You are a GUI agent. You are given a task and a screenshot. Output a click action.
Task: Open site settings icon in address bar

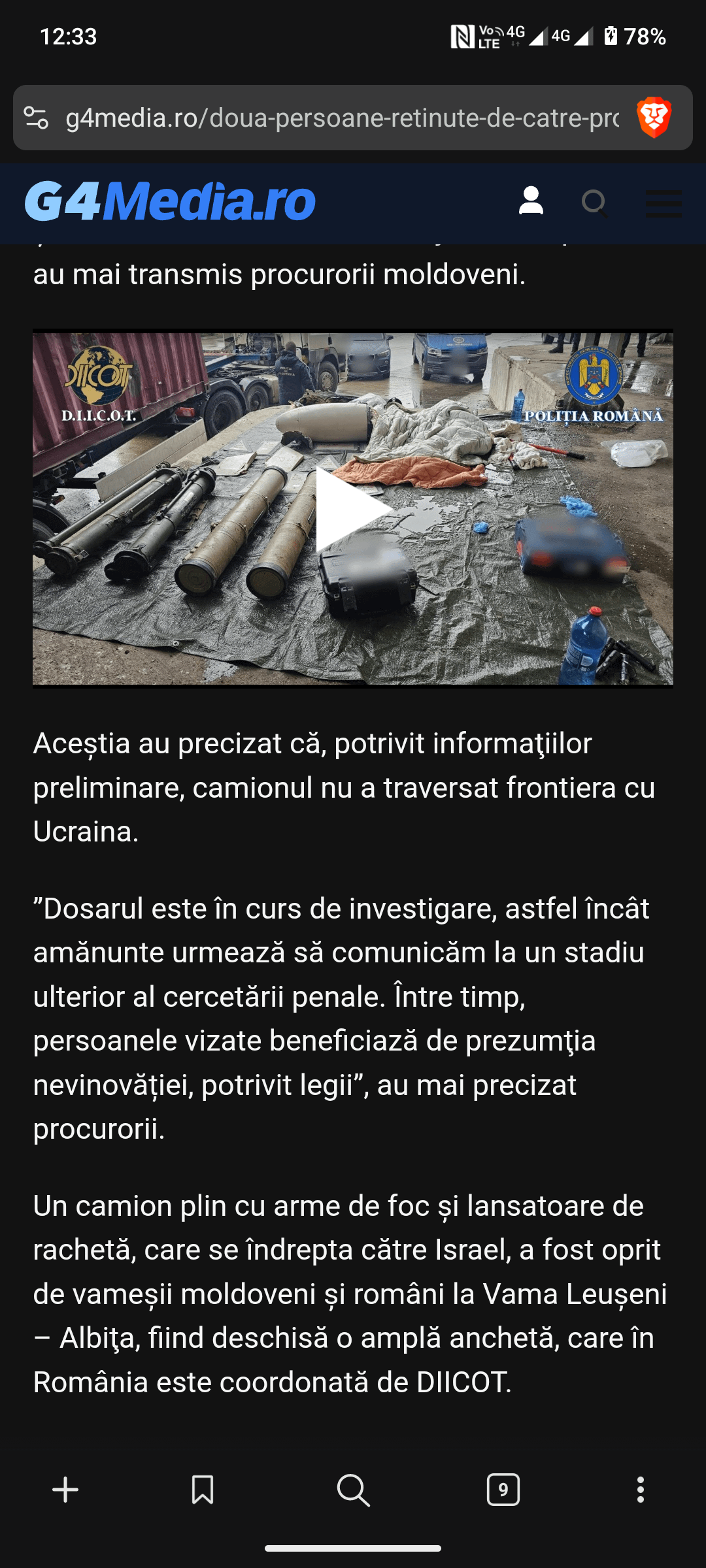pyautogui.click(x=36, y=118)
